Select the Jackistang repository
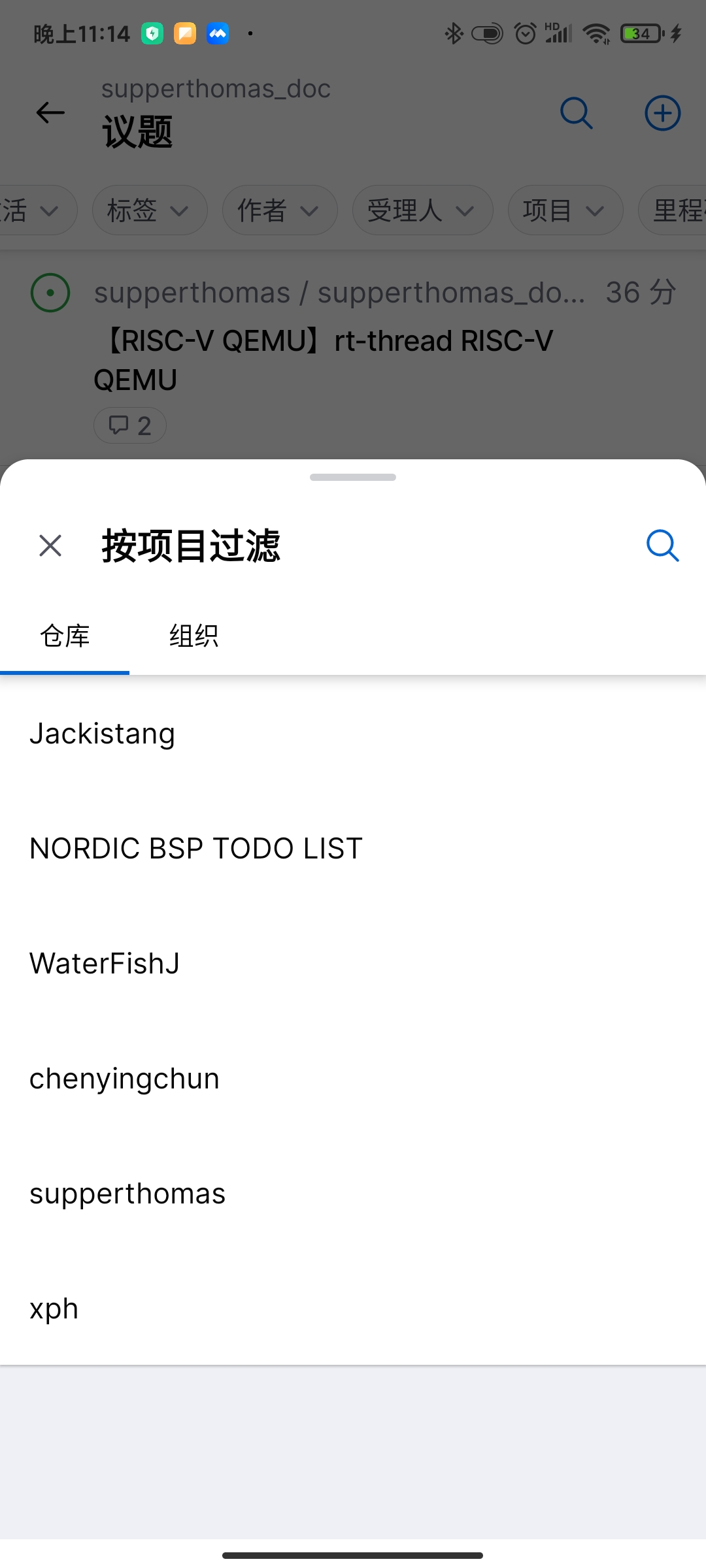706x1568 pixels. 101,733
